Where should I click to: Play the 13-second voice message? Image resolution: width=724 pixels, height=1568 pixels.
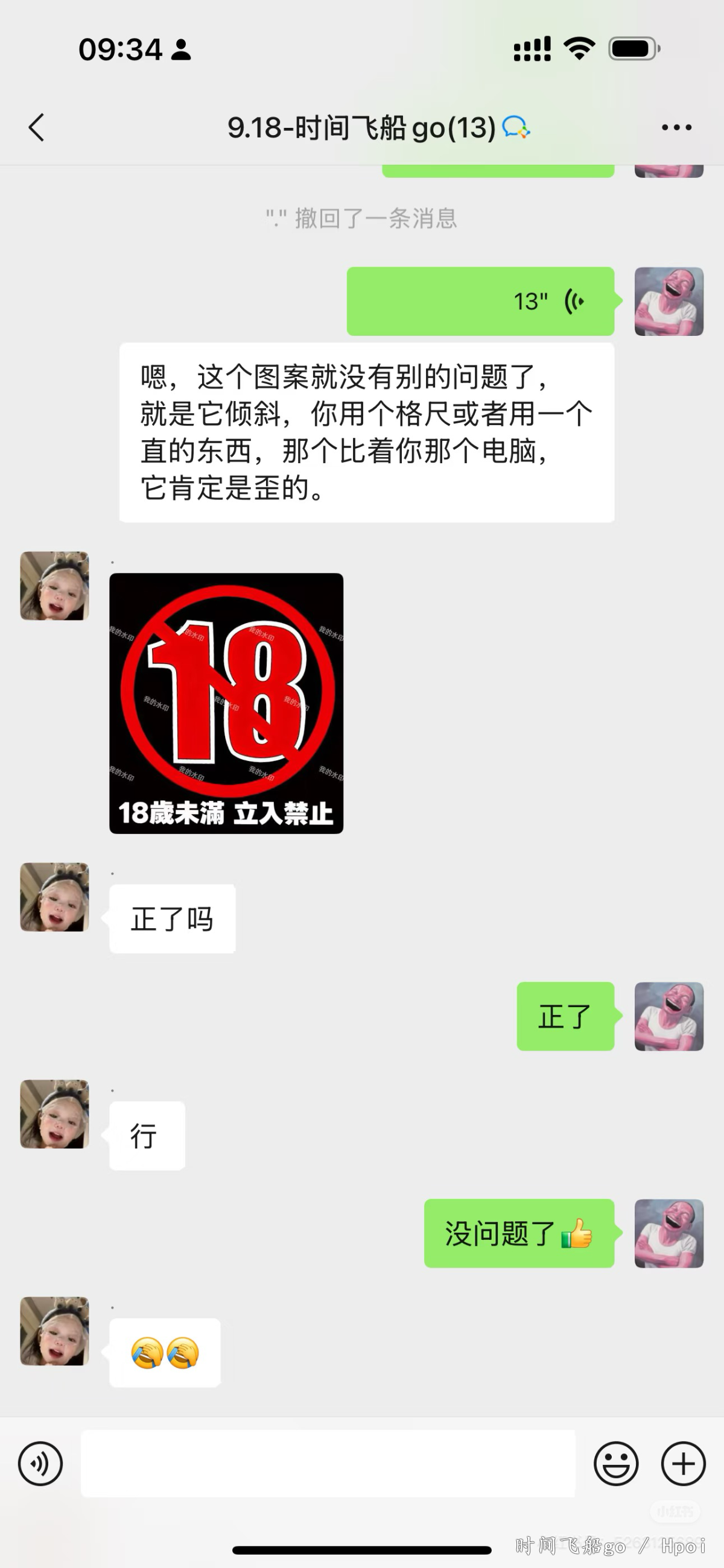coord(480,302)
